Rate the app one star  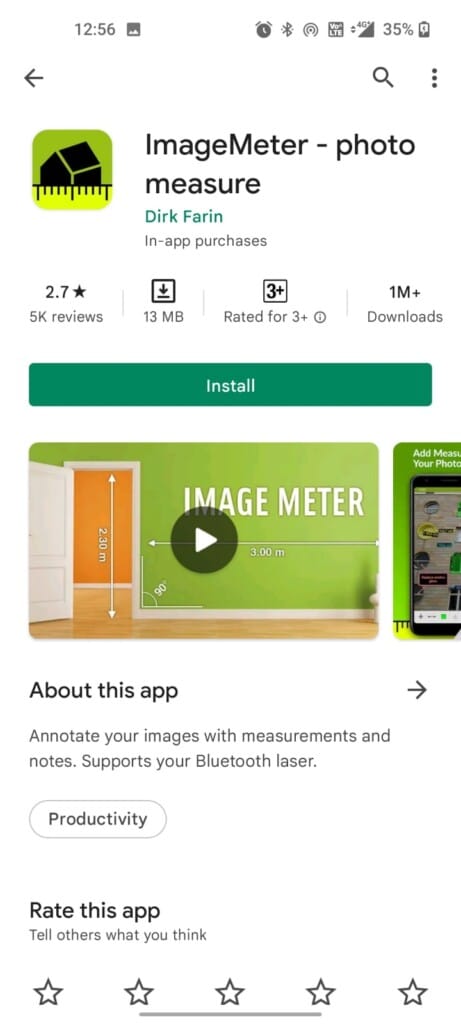(x=48, y=993)
